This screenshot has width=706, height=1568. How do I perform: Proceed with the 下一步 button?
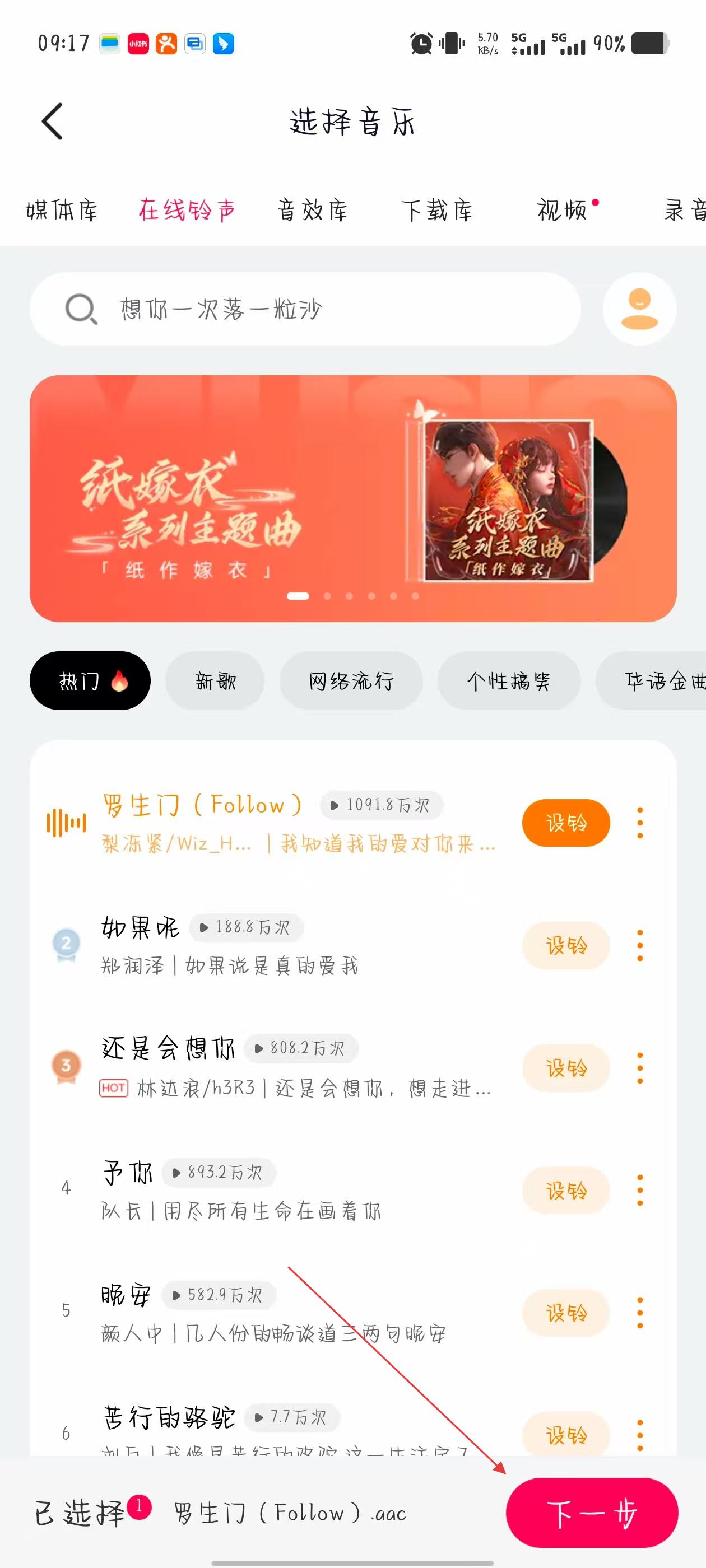(x=591, y=1513)
